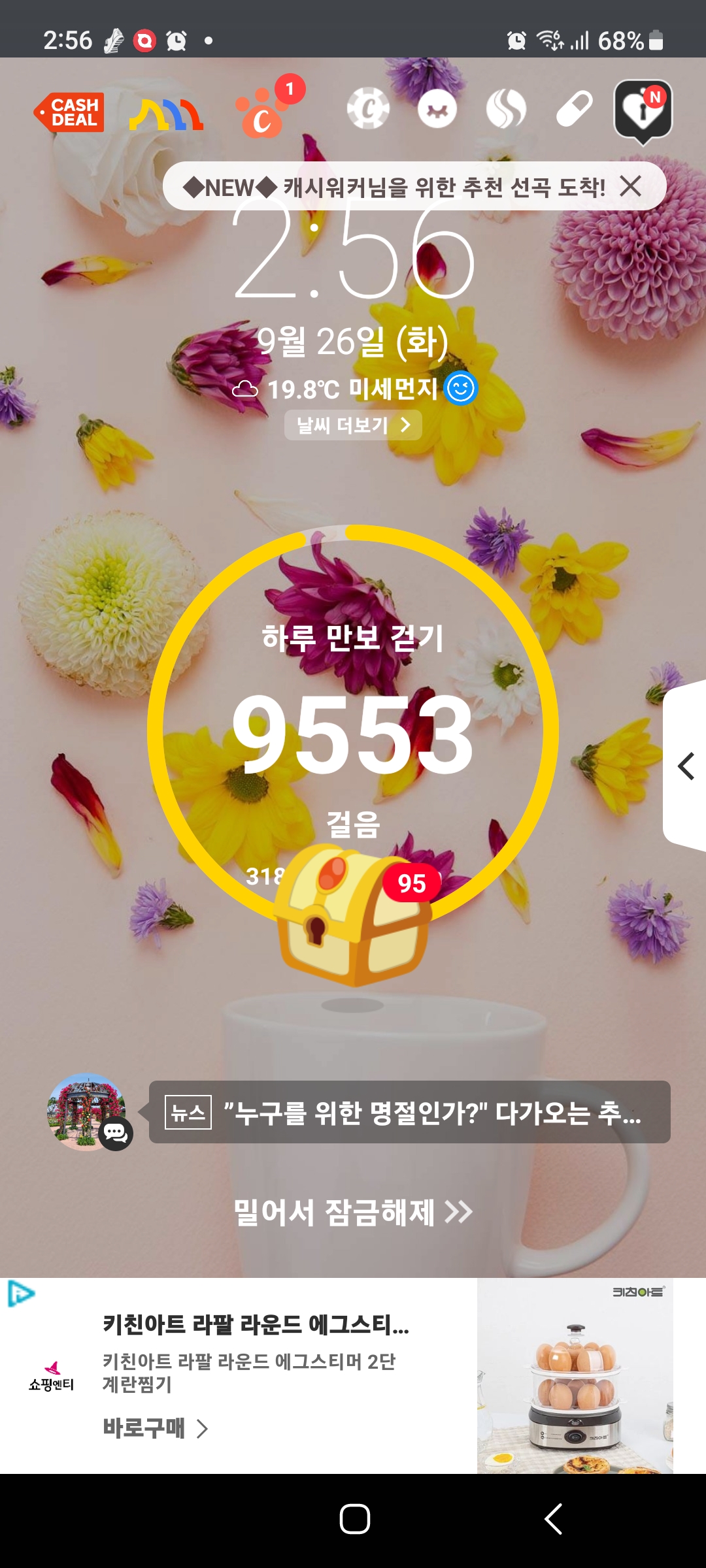Screen dimensions: 706x1568
Task: Open the cash coin icon
Action: pyautogui.click(x=367, y=108)
